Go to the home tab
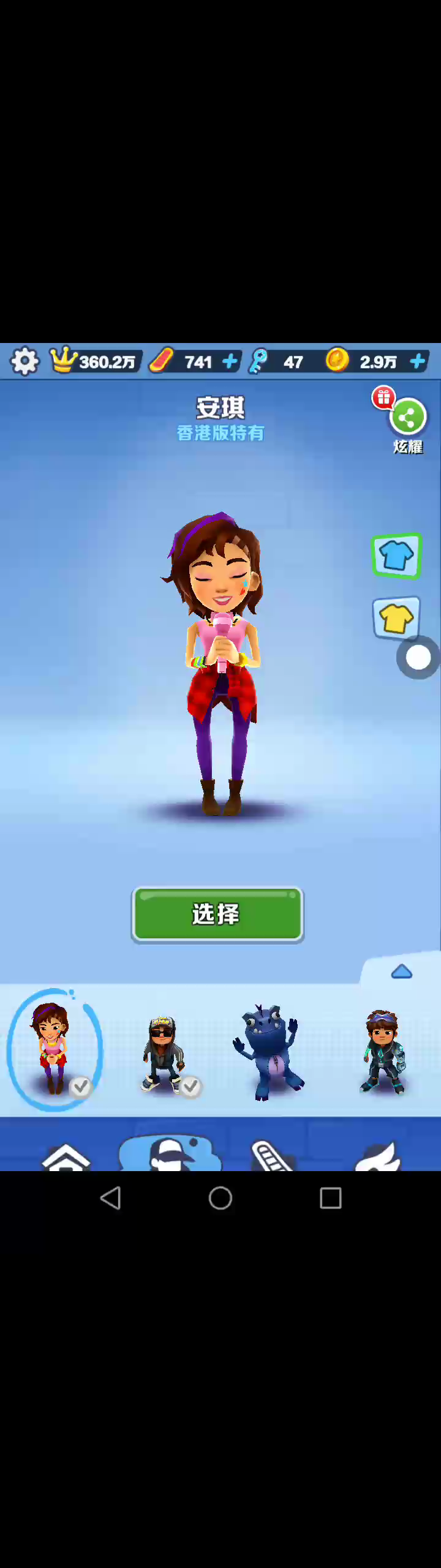 point(66,1156)
